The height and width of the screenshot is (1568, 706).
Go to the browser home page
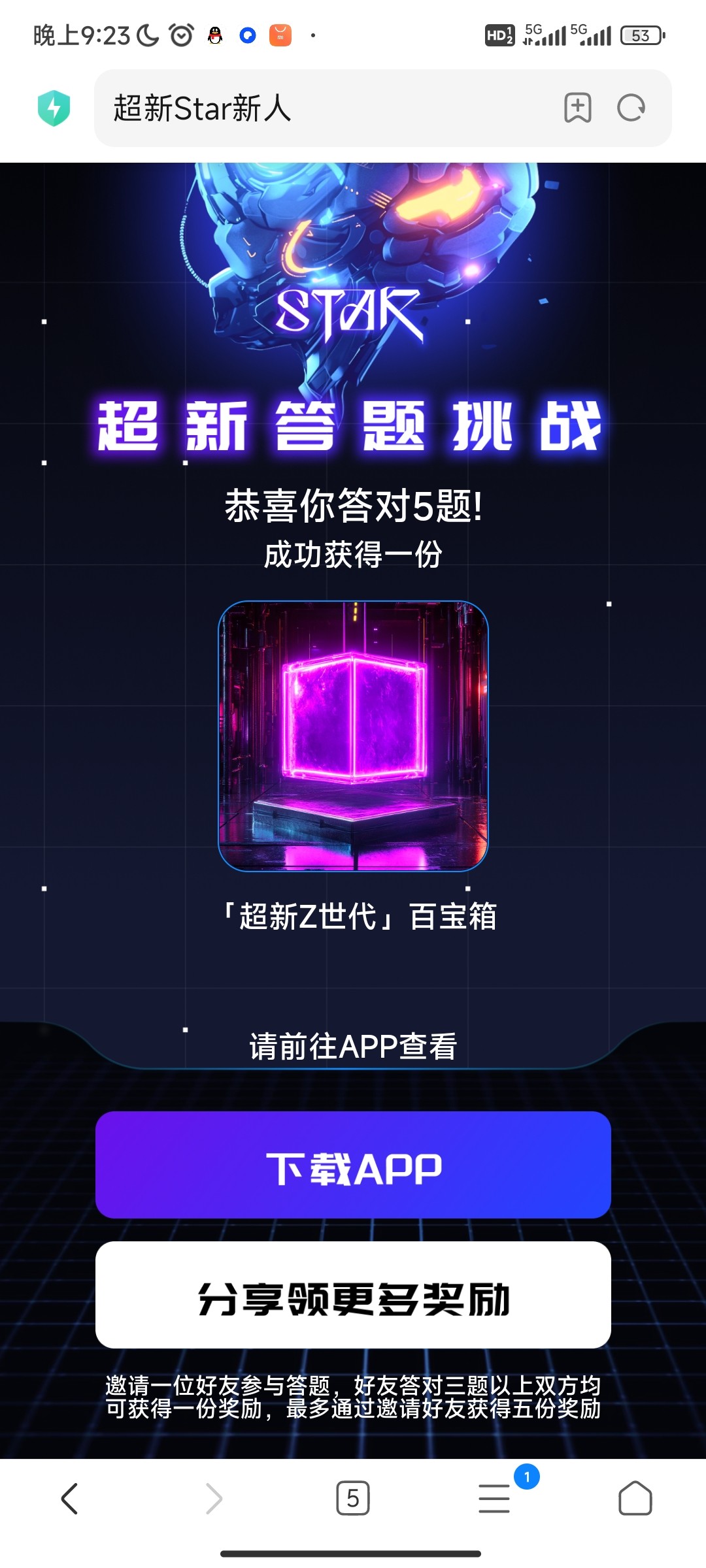[x=635, y=1498]
